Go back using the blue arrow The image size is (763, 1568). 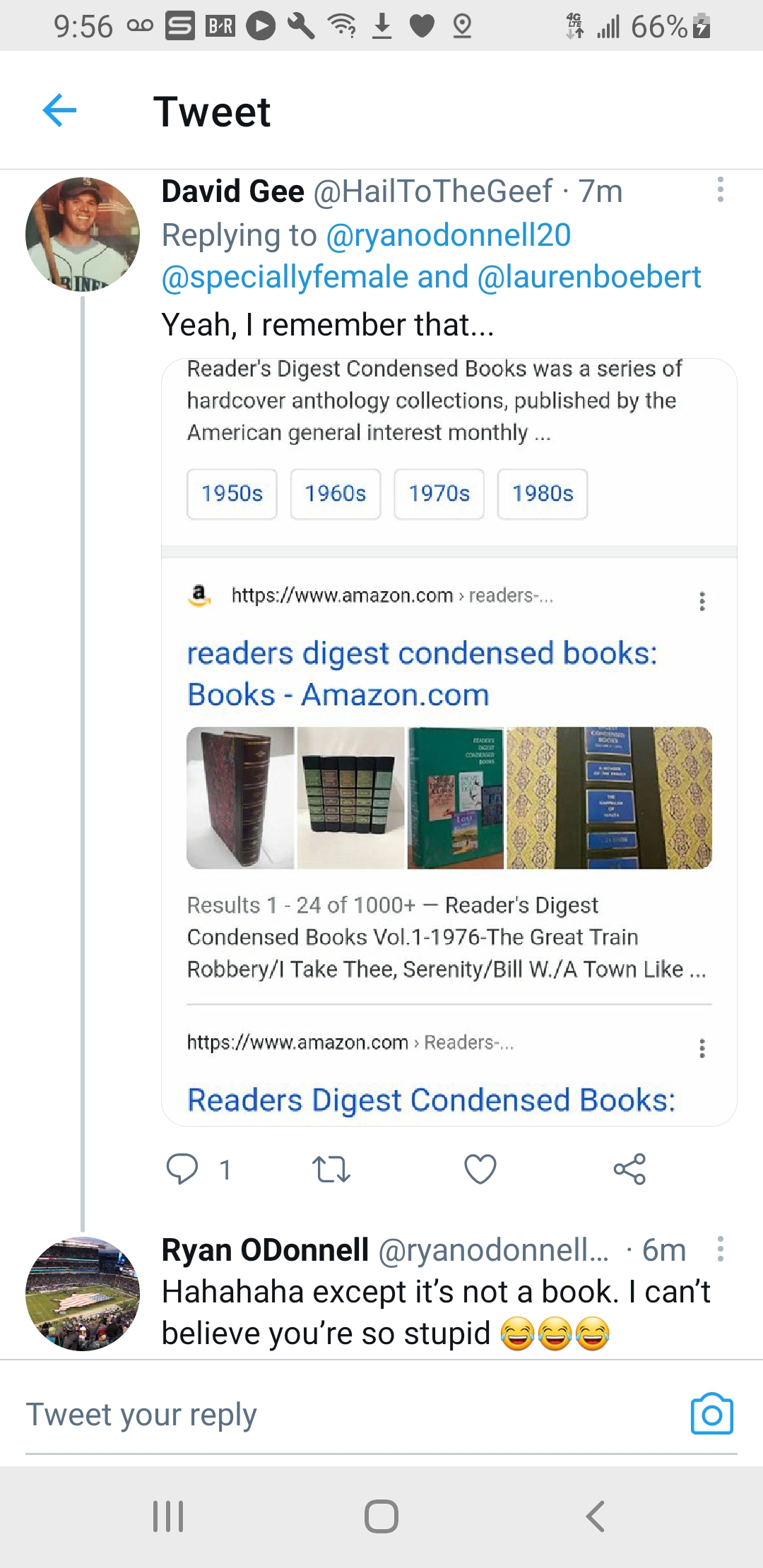59,111
